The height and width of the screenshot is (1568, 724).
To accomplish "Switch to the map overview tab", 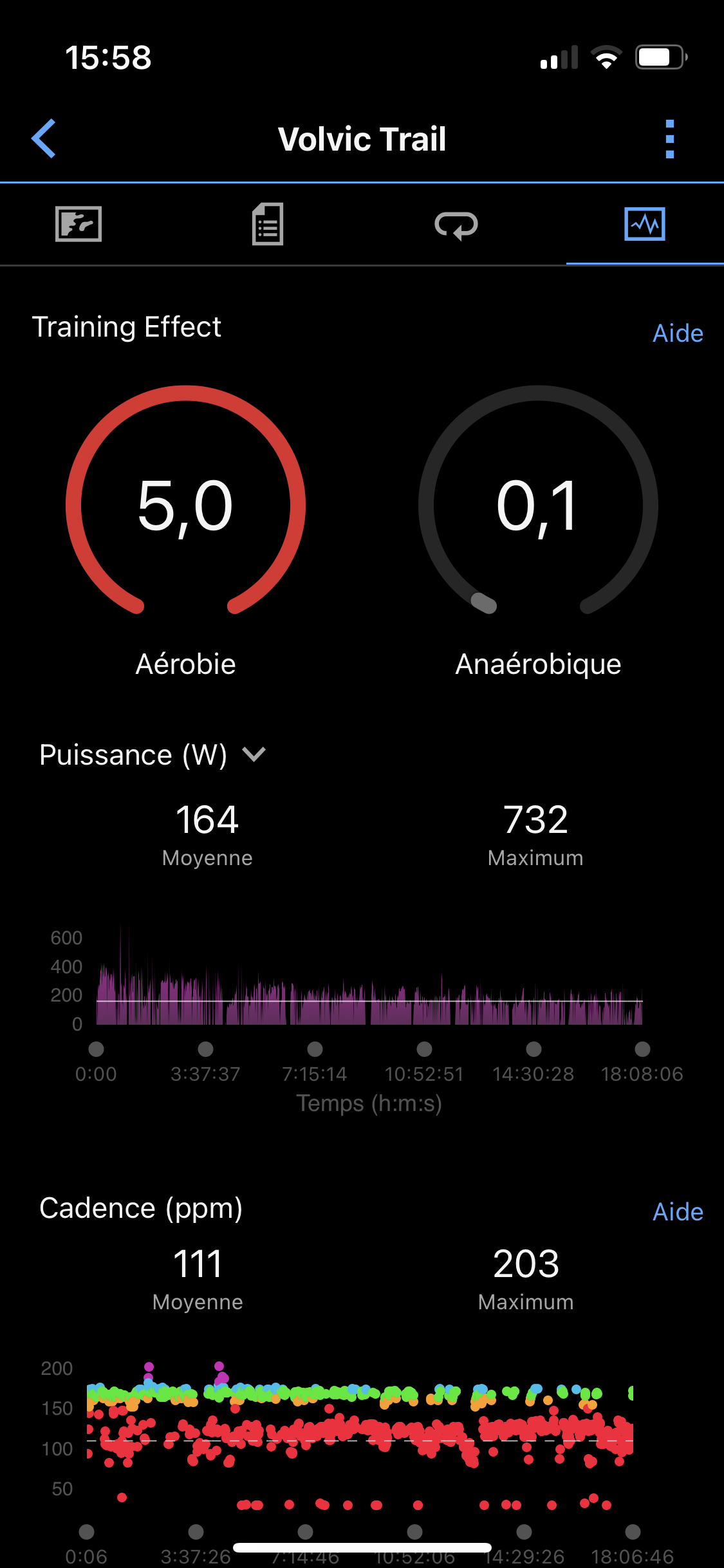I will pyautogui.click(x=79, y=224).
